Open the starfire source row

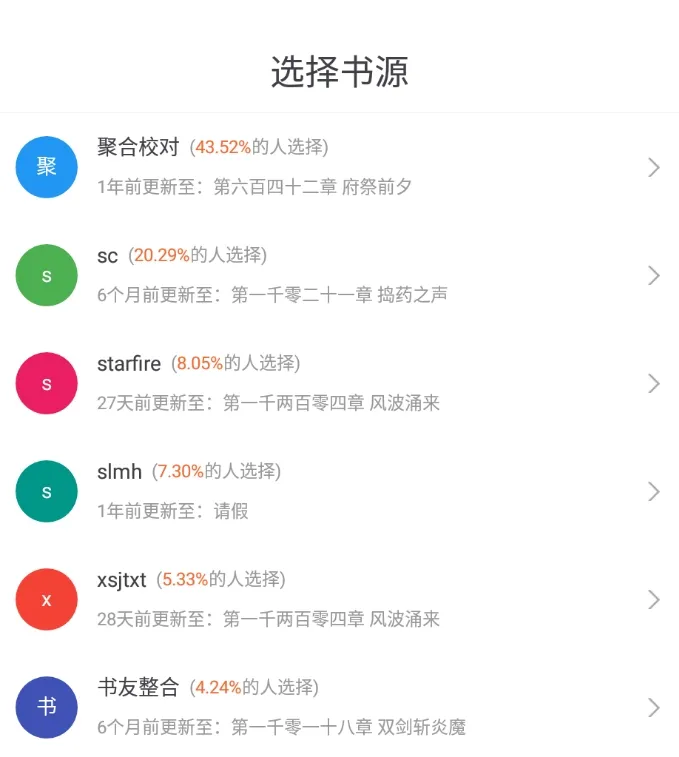[x=340, y=383]
